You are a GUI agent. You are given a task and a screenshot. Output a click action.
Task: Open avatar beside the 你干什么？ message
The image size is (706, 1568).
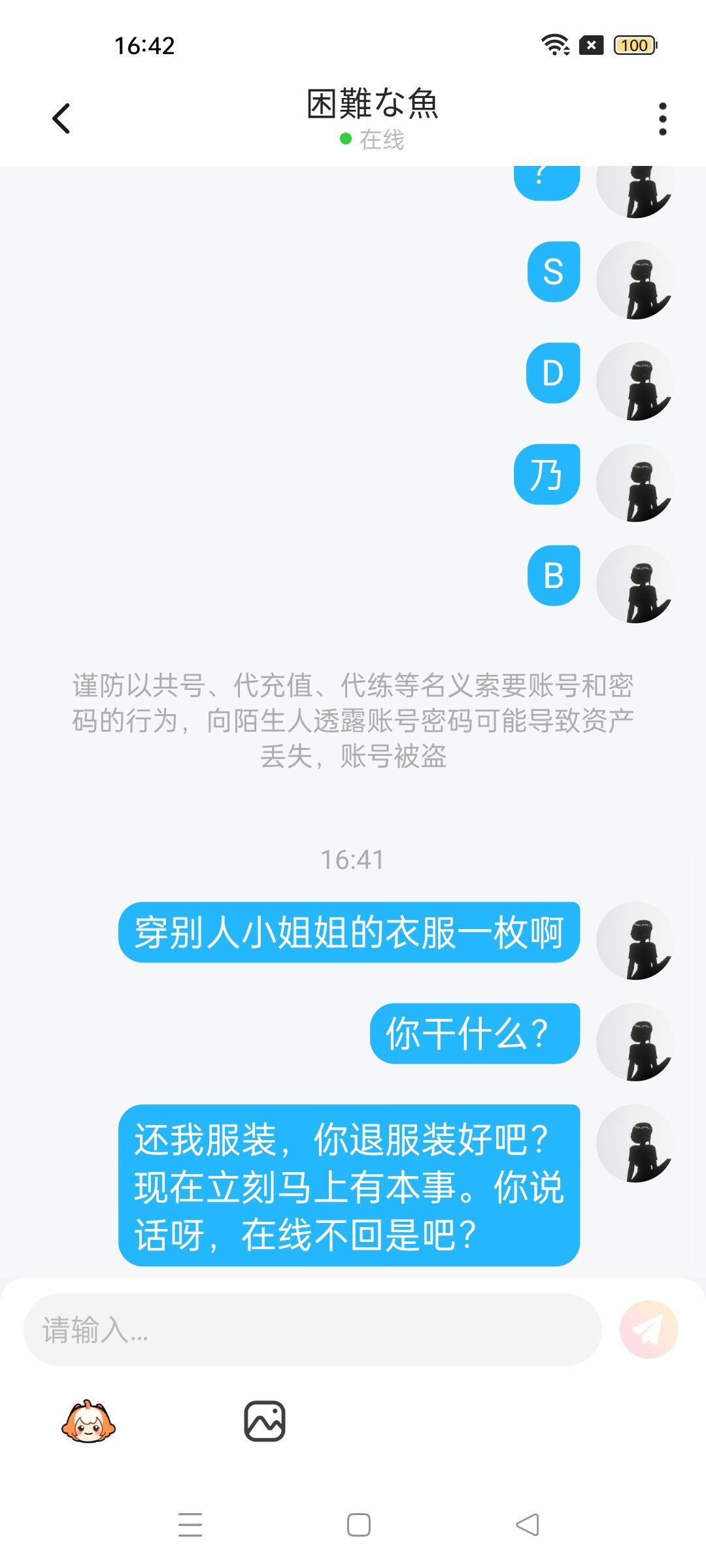pyautogui.click(x=635, y=1042)
